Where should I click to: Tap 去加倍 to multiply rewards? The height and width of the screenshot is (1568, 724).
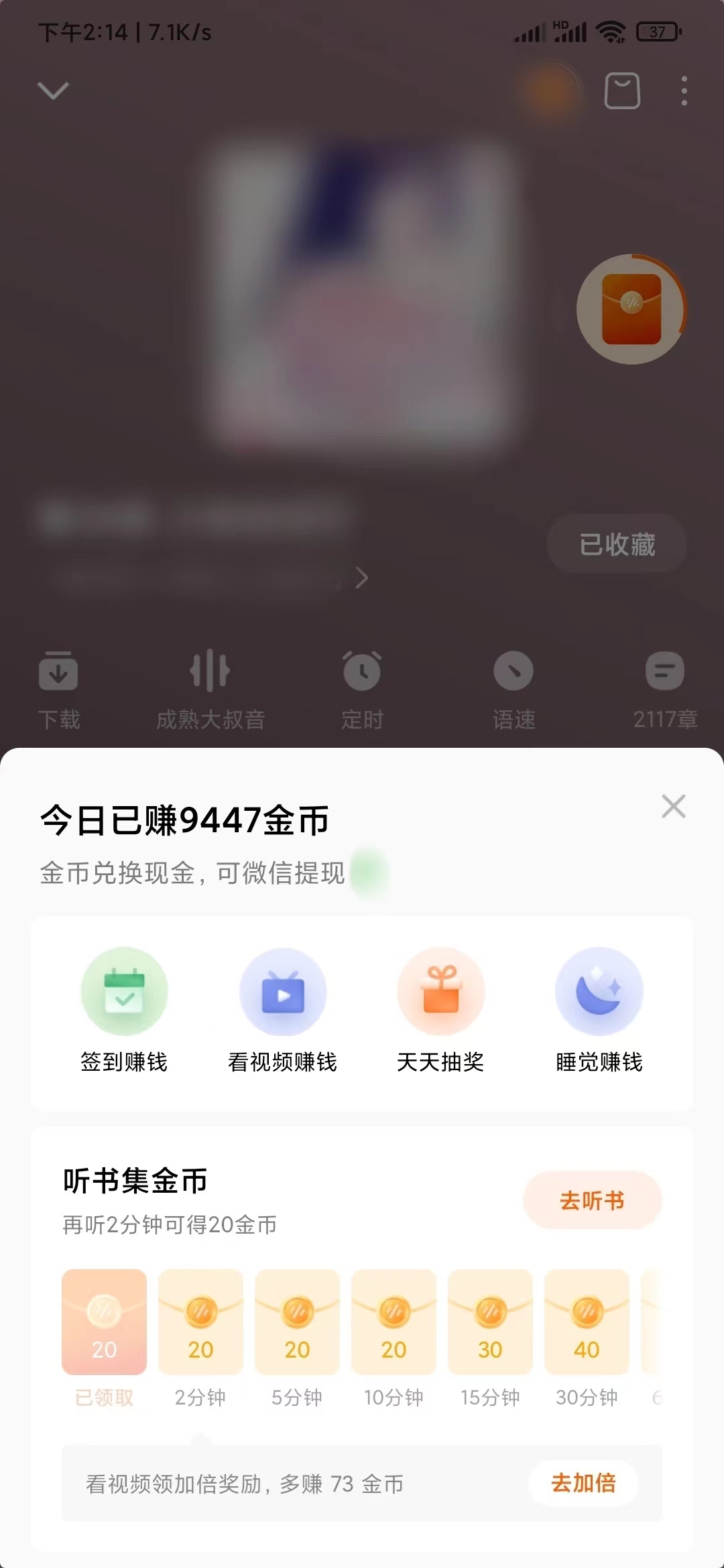582,1484
